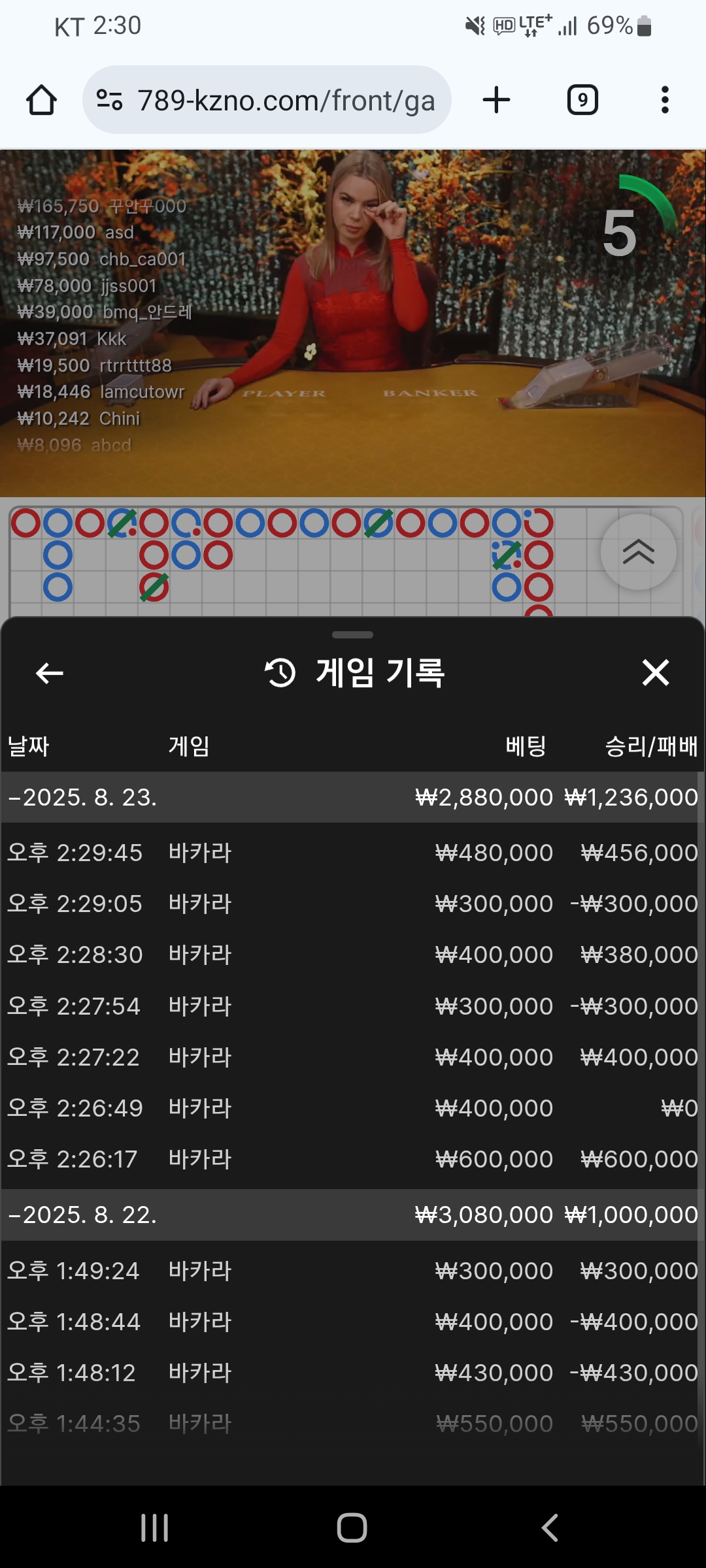Close the game history panel
Viewport: 706px width, 1568px height.
point(655,673)
